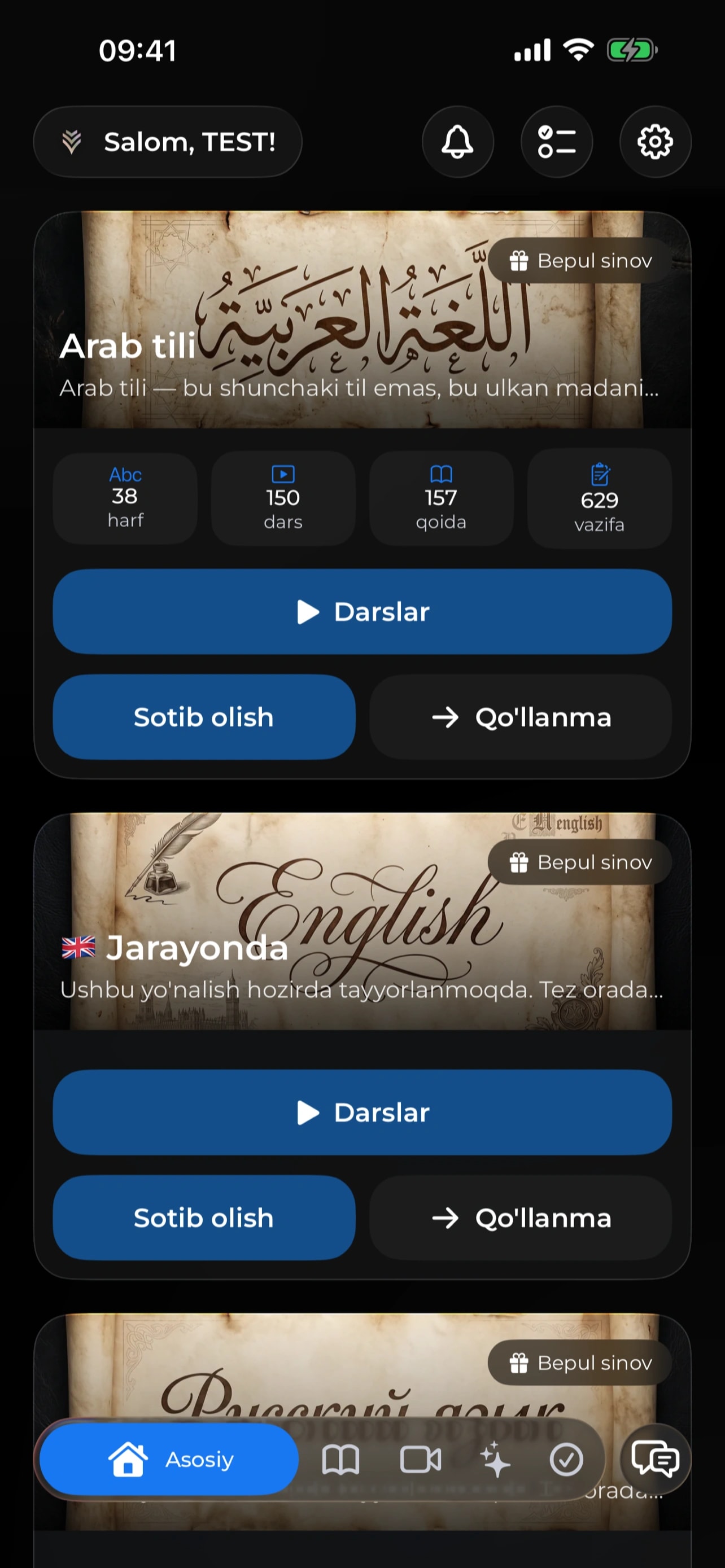Open Darslar in the English Jarayonda card

[362, 1112]
